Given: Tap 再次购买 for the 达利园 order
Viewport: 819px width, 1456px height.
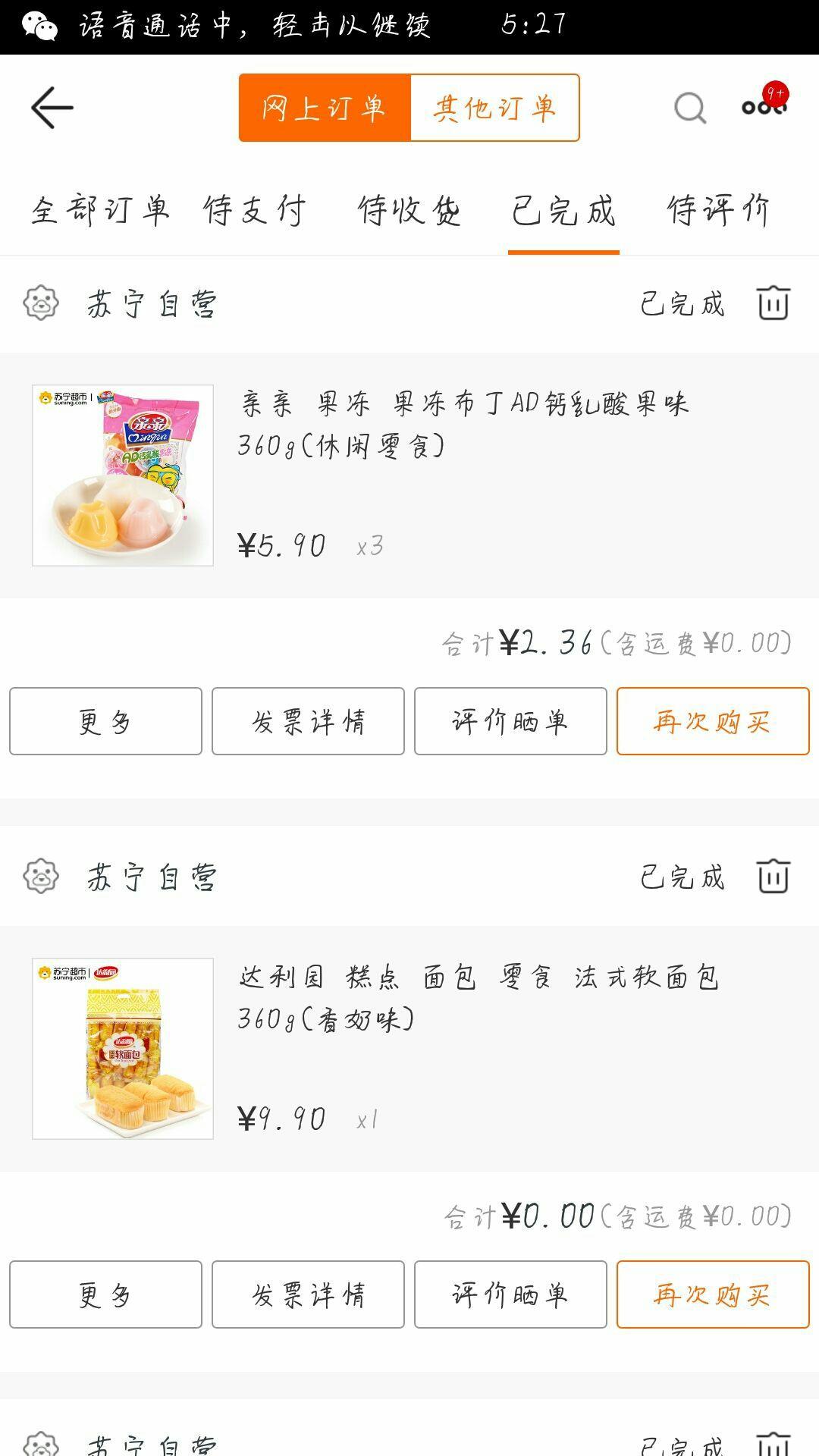Looking at the screenshot, I should click(713, 1294).
